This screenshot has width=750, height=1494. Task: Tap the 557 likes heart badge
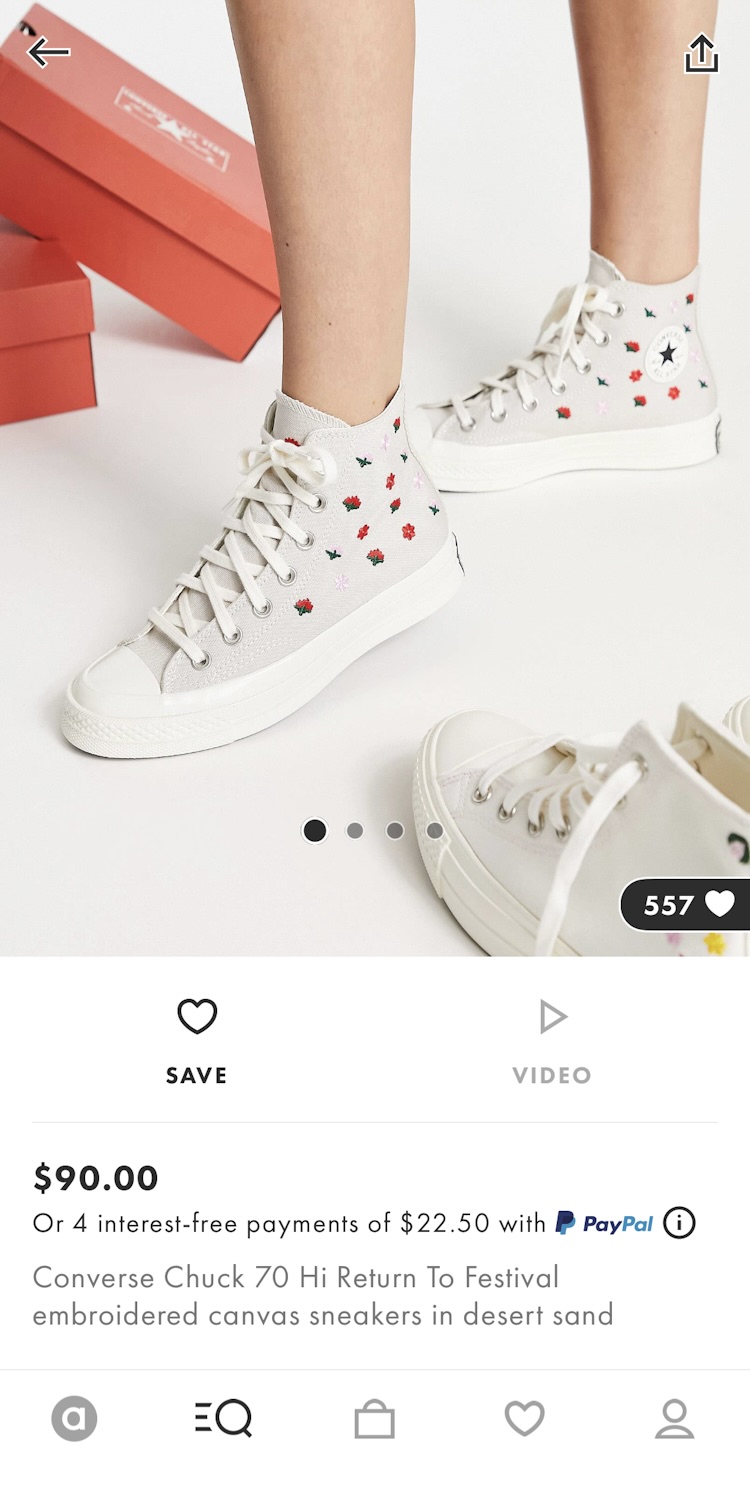click(x=687, y=904)
